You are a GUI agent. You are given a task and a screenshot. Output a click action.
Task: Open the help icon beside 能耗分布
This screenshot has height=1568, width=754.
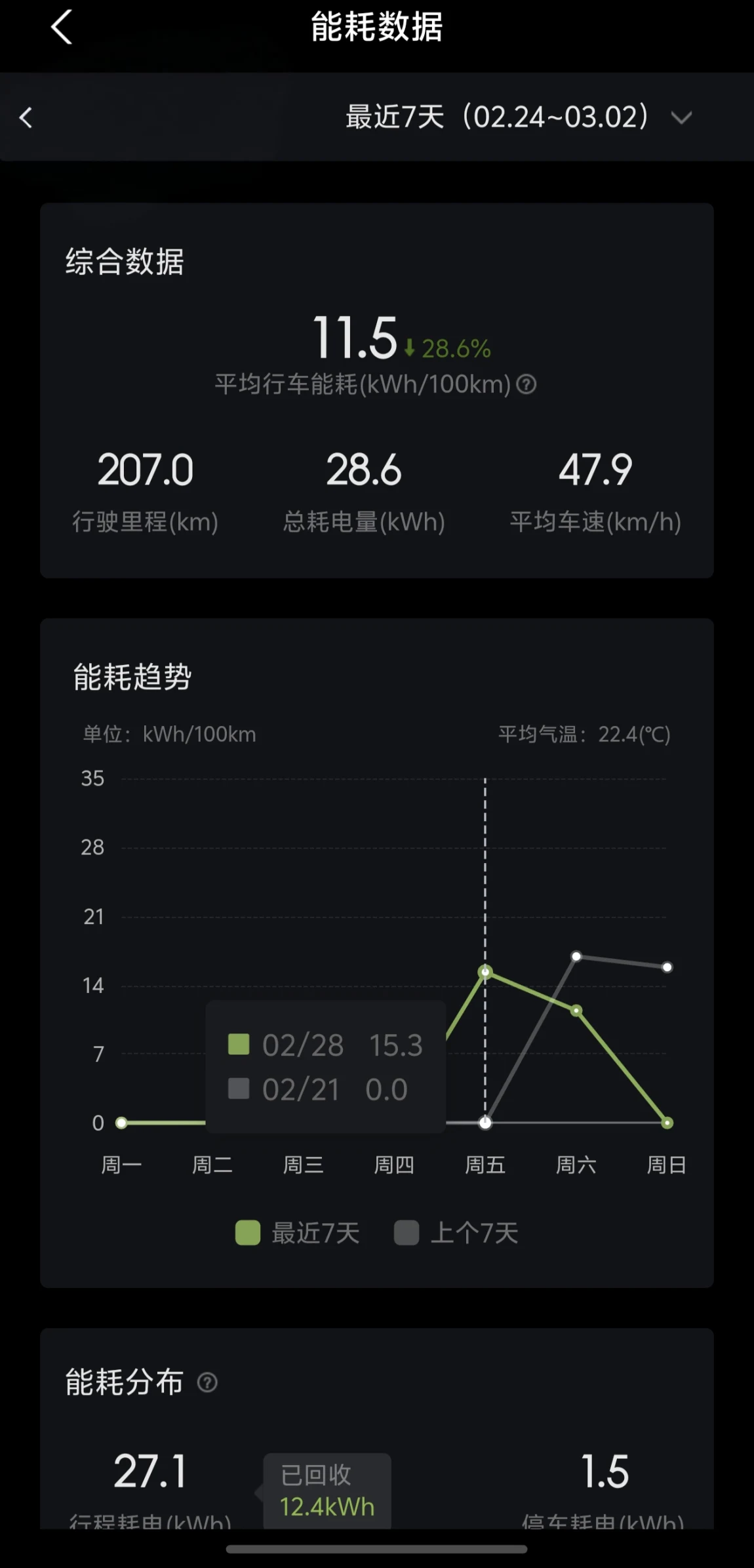[x=207, y=1383]
